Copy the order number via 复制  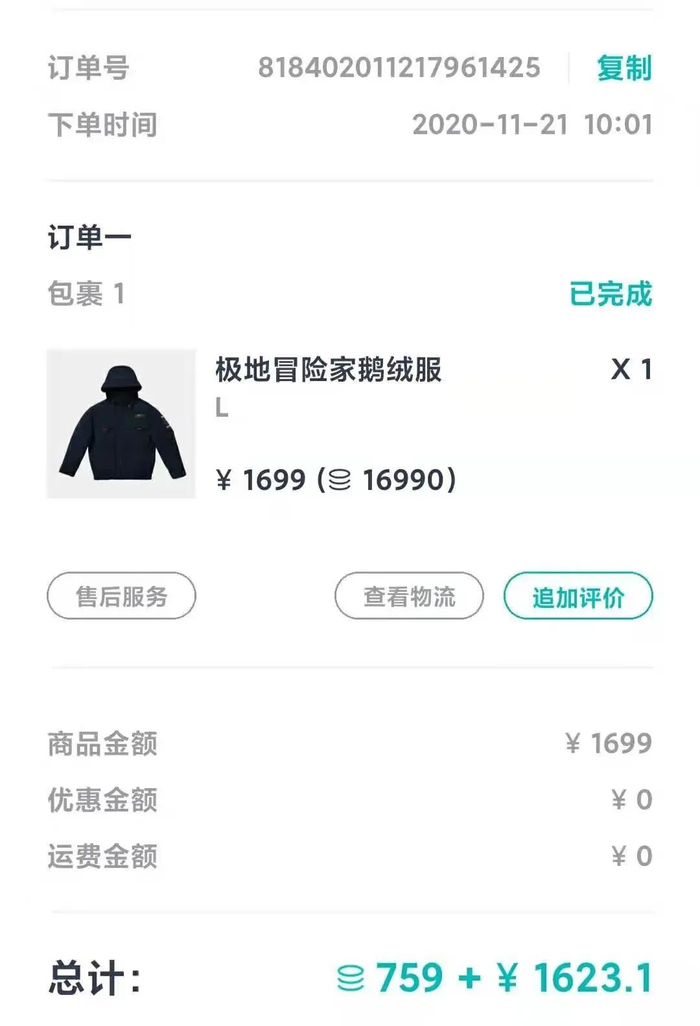624,68
